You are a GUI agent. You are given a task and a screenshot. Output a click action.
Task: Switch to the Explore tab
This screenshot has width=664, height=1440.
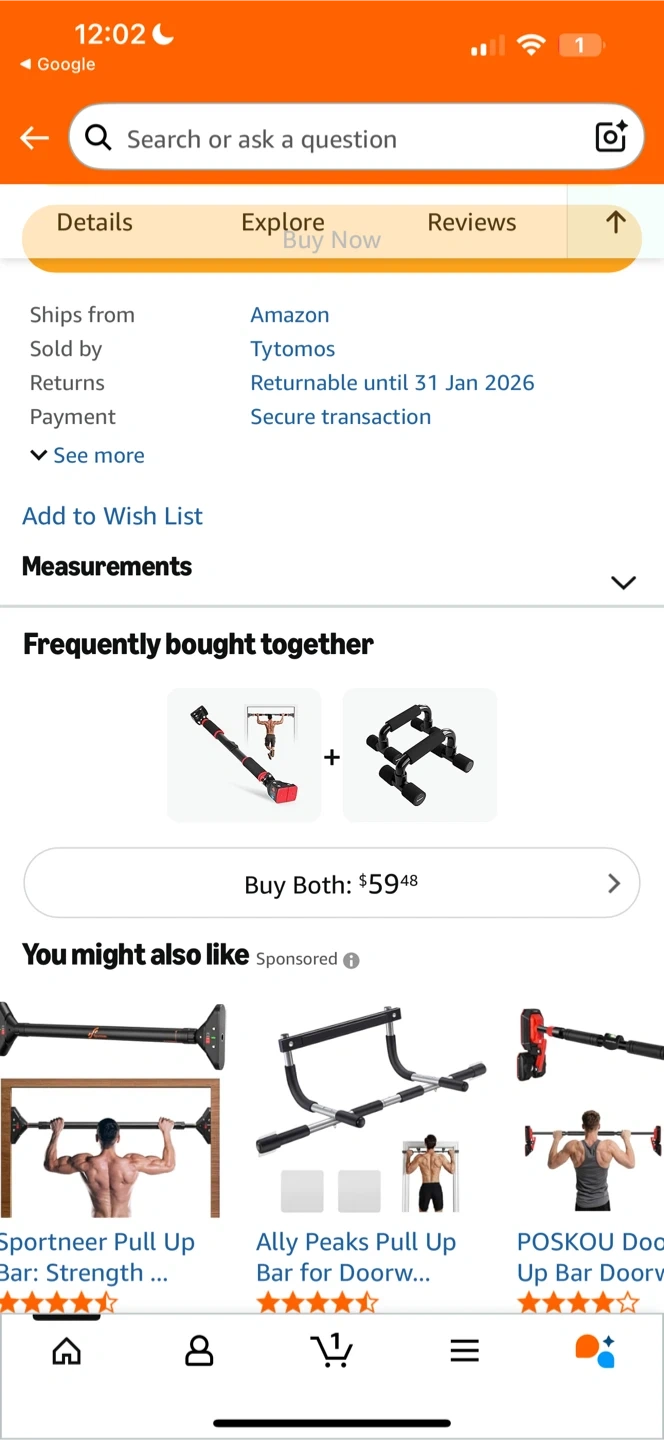tap(282, 222)
